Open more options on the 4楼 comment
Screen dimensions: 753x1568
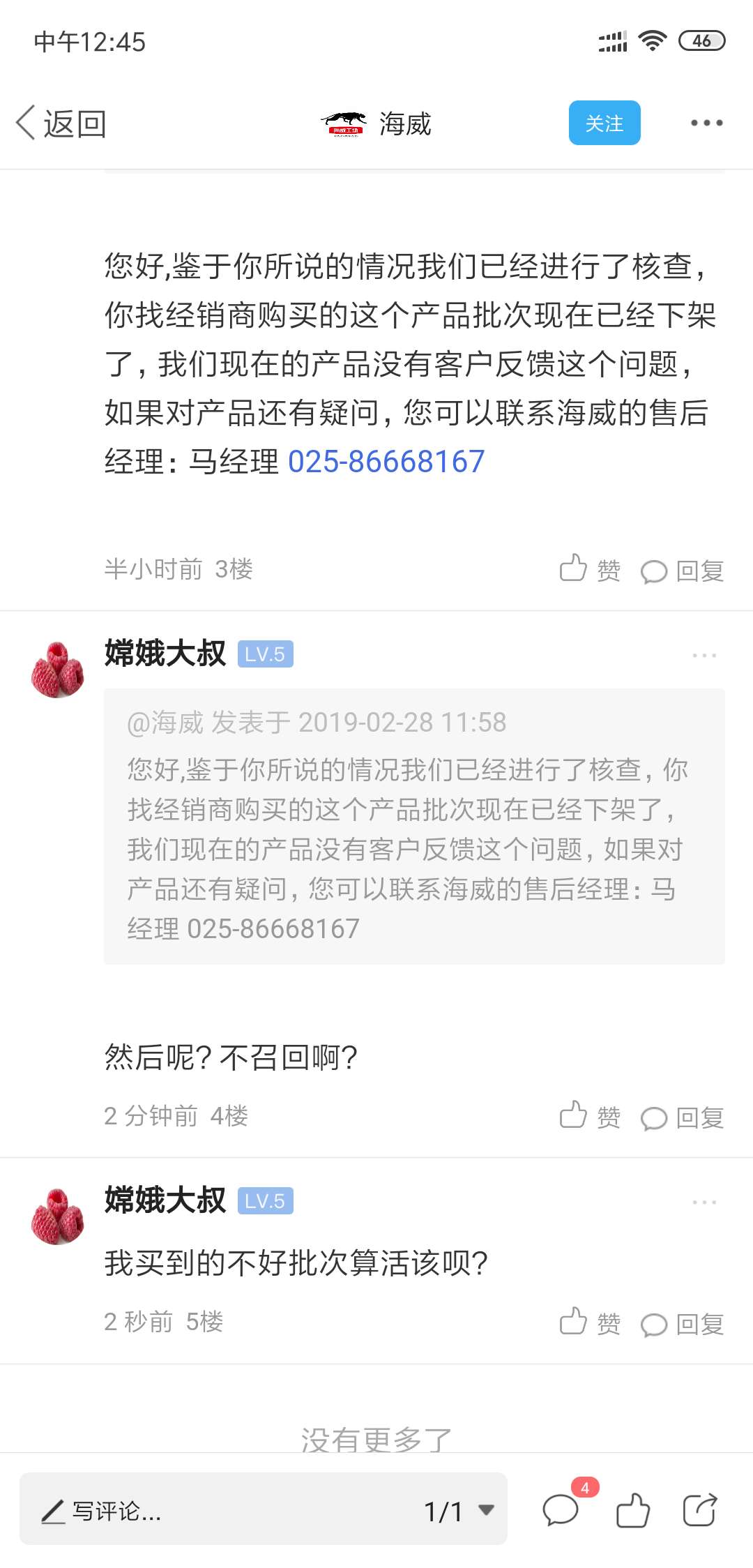[704, 655]
